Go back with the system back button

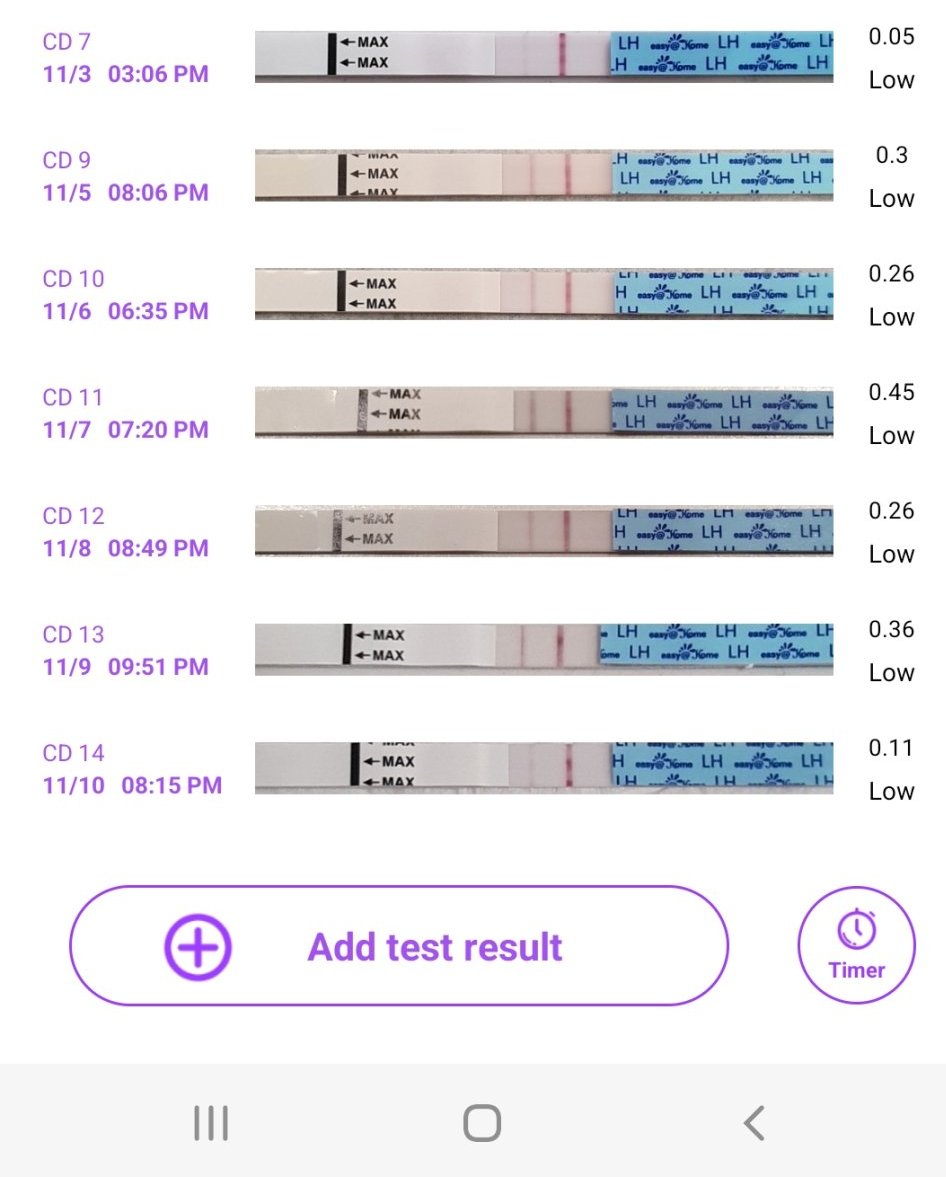tap(754, 1123)
